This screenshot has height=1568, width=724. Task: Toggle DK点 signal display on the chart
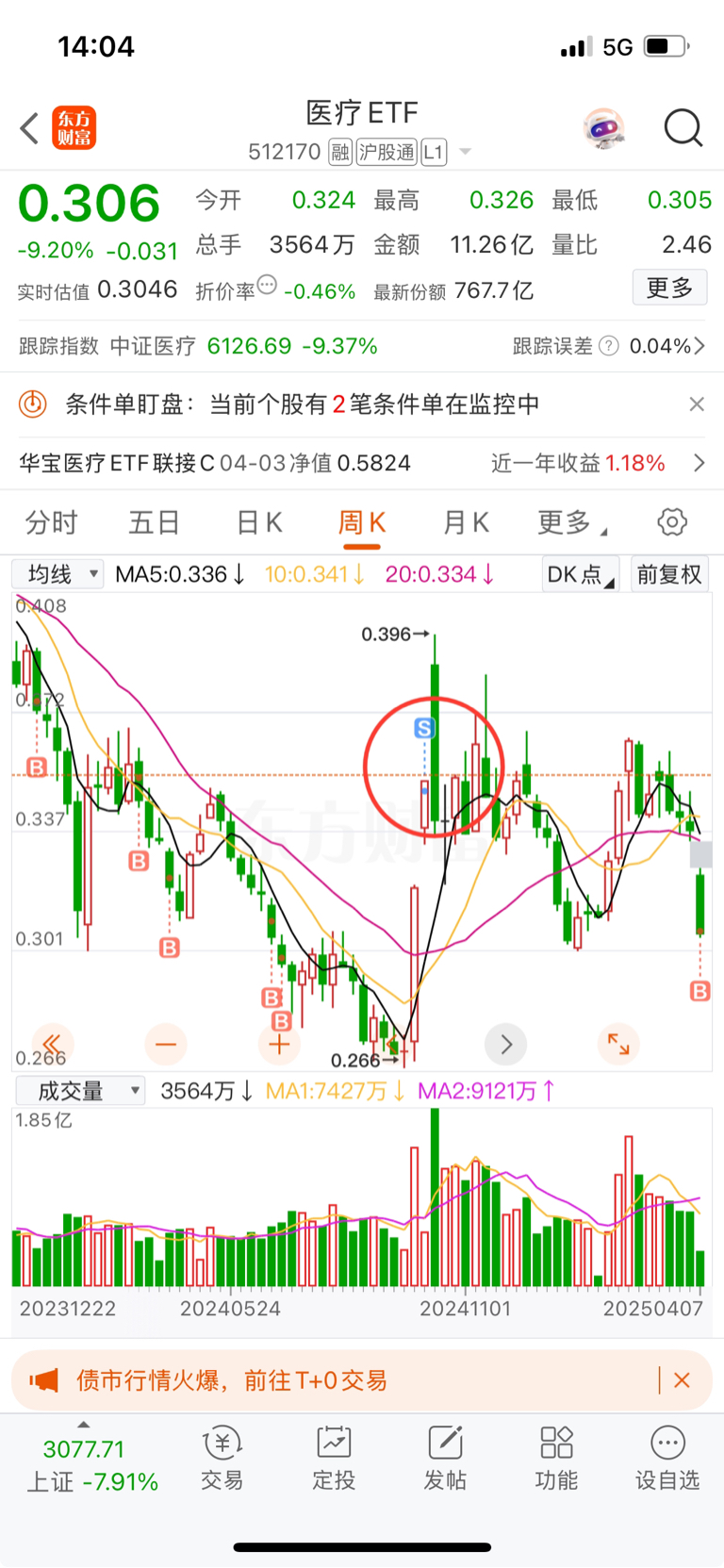click(x=579, y=573)
